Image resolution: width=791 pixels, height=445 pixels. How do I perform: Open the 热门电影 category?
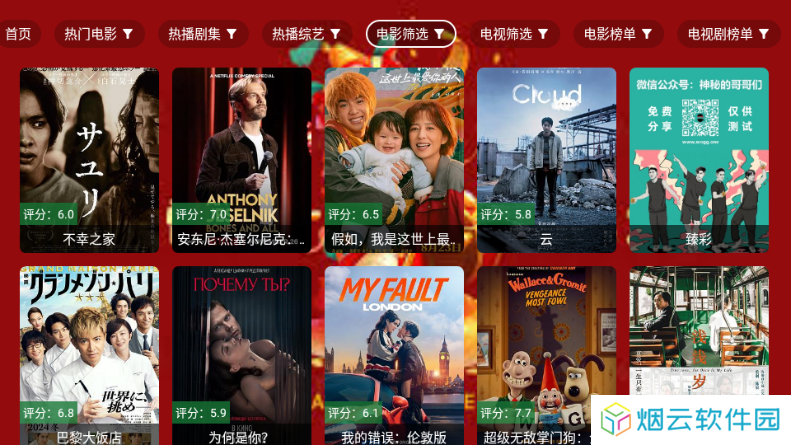(99, 34)
